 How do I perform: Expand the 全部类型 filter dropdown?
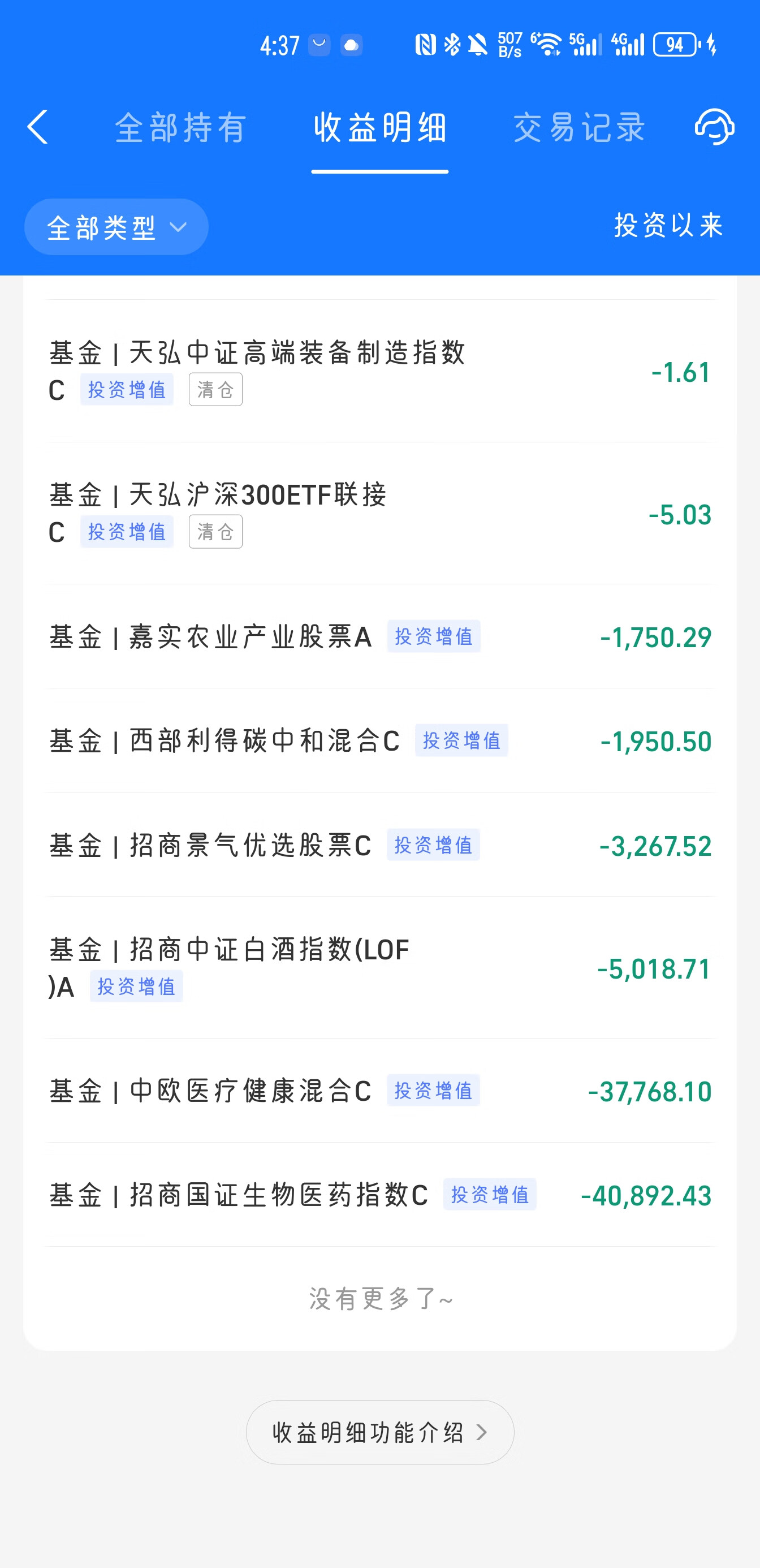pyautogui.click(x=116, y=227)
